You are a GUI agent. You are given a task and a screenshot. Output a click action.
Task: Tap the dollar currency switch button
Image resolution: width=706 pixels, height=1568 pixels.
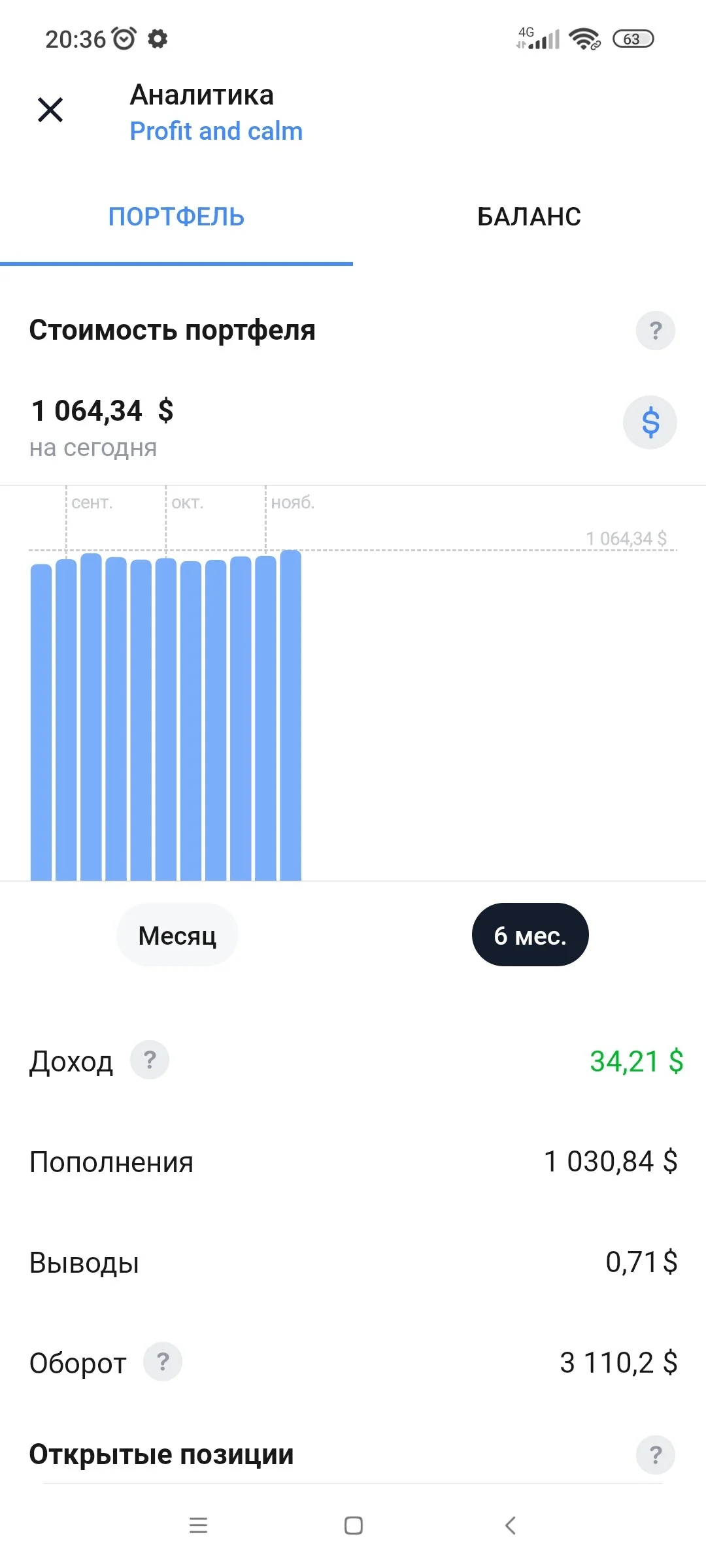point(650,422)
